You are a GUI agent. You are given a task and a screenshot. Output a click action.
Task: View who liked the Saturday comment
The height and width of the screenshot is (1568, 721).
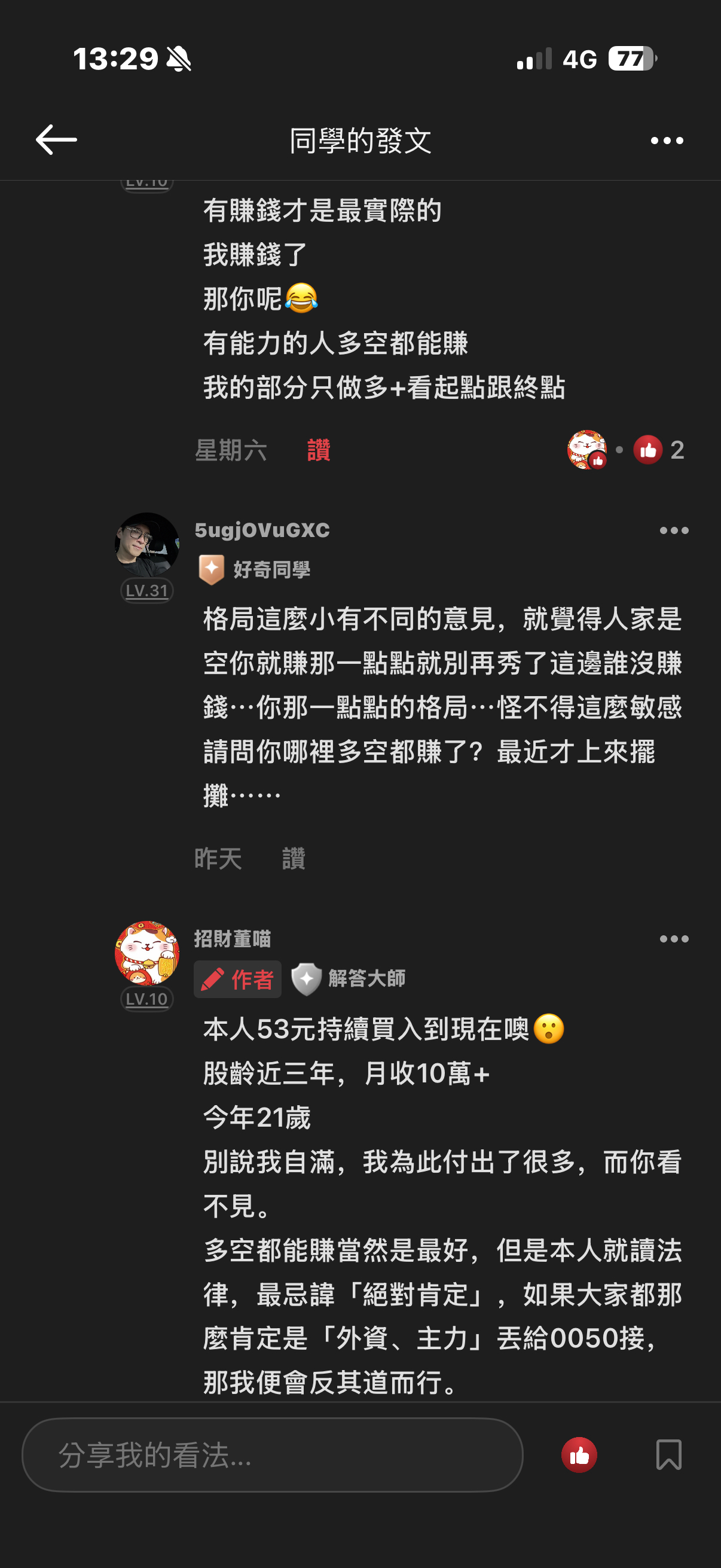(626, 450)
